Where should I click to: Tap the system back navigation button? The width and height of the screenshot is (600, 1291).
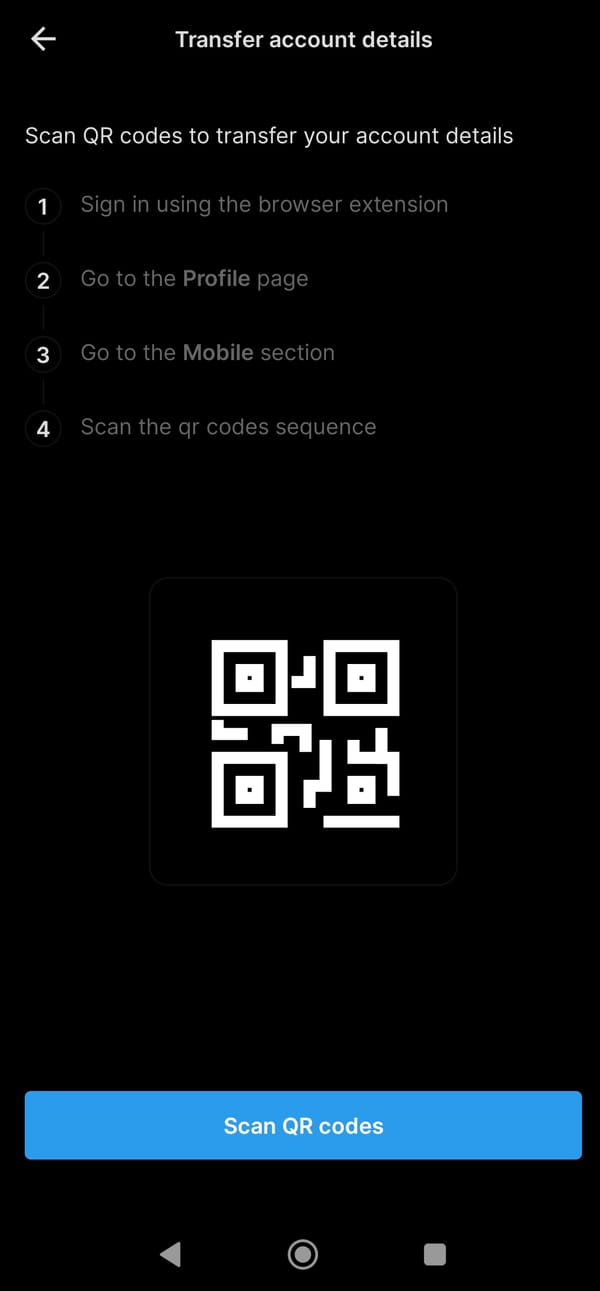(170, 1254)
